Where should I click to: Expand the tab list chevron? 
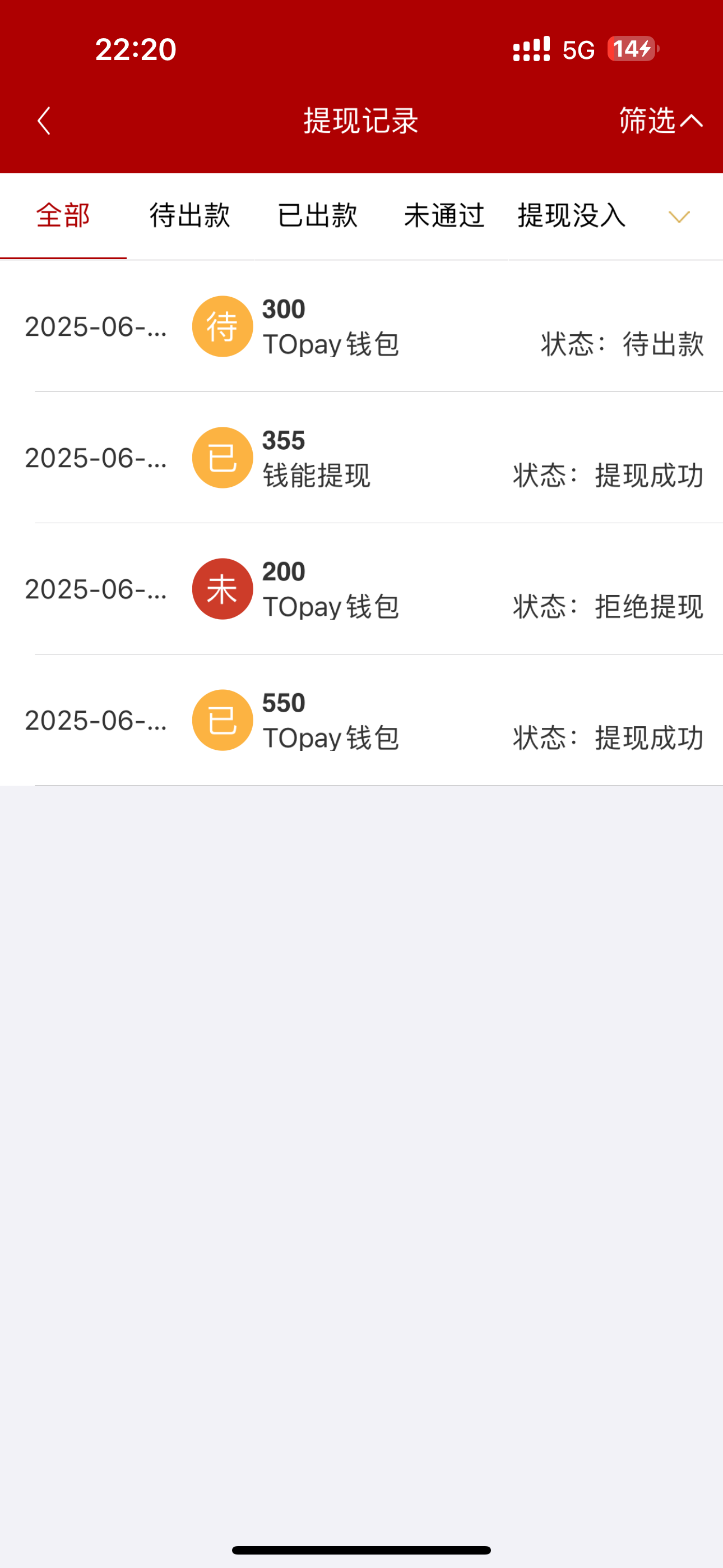tap(679, 216)
